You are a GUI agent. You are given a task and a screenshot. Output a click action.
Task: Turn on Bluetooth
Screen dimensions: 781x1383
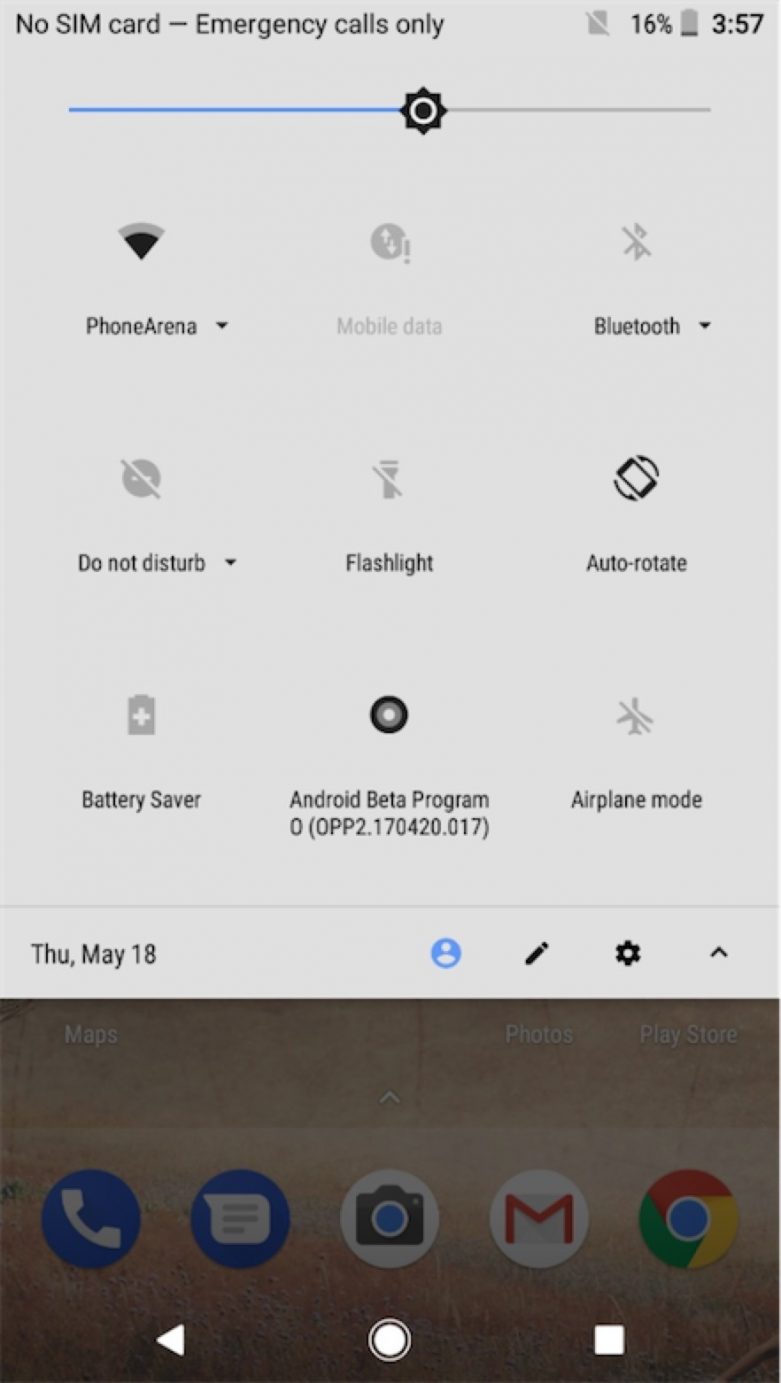[x=636, y=241]
